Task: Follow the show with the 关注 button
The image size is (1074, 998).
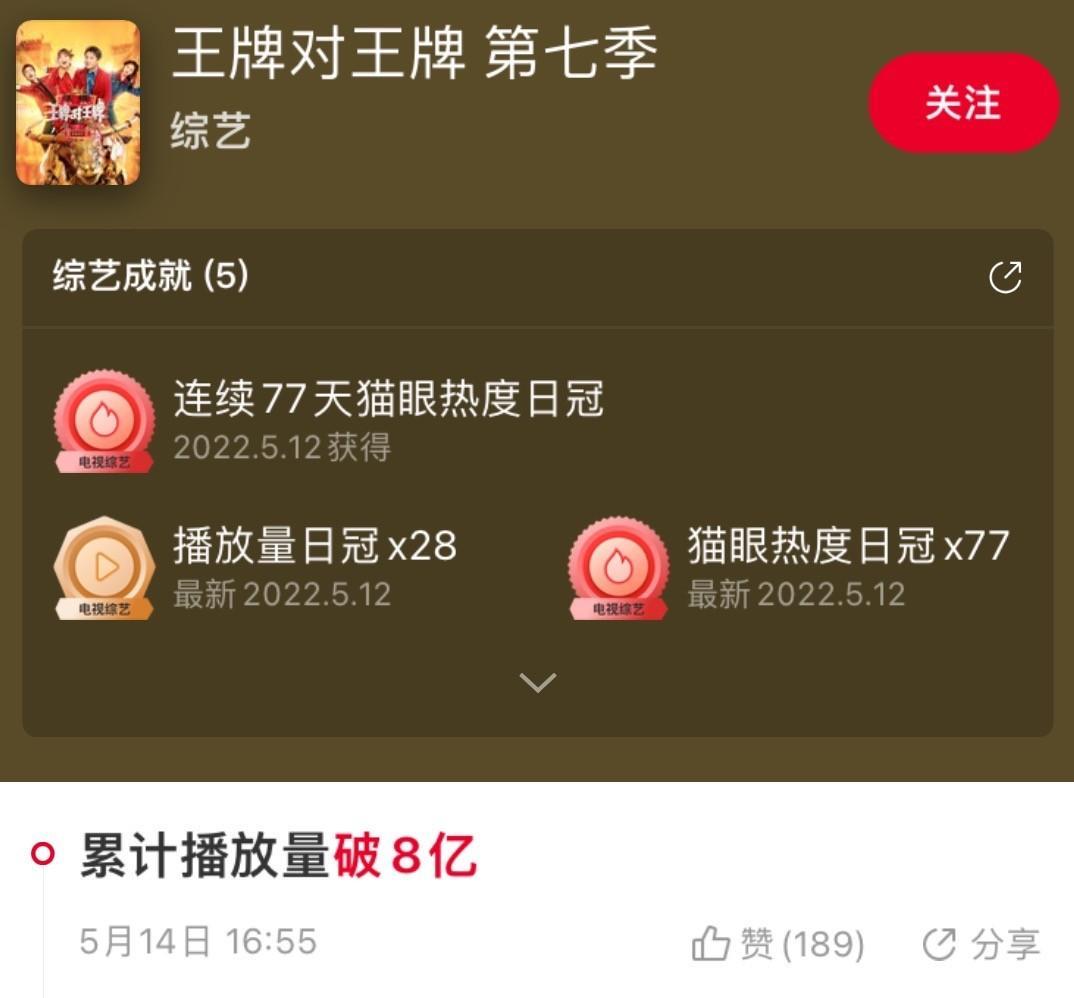Action: point(962,103)
